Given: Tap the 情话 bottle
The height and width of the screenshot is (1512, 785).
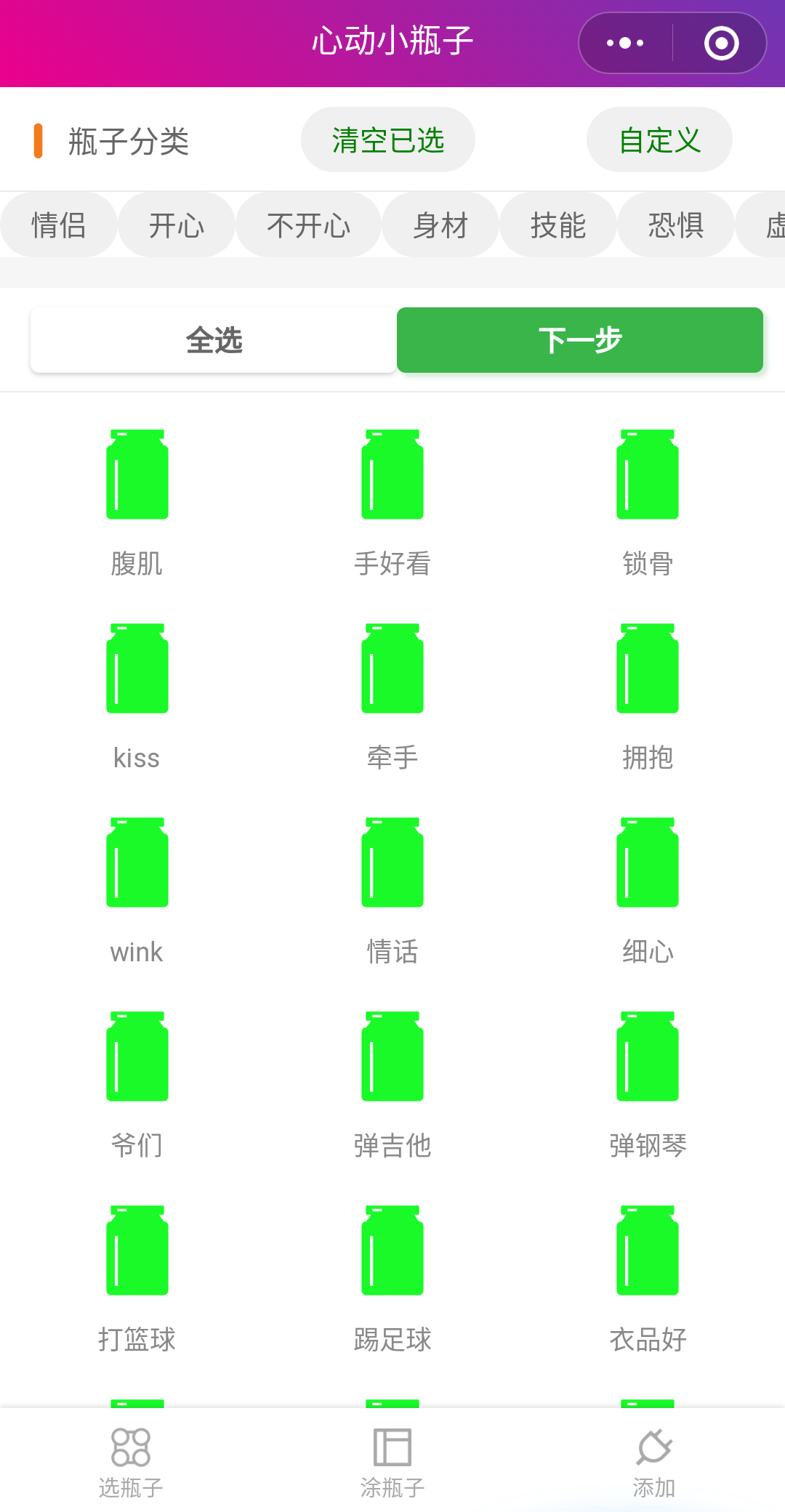Looking at the screenshot, I should tap(392, 889).
